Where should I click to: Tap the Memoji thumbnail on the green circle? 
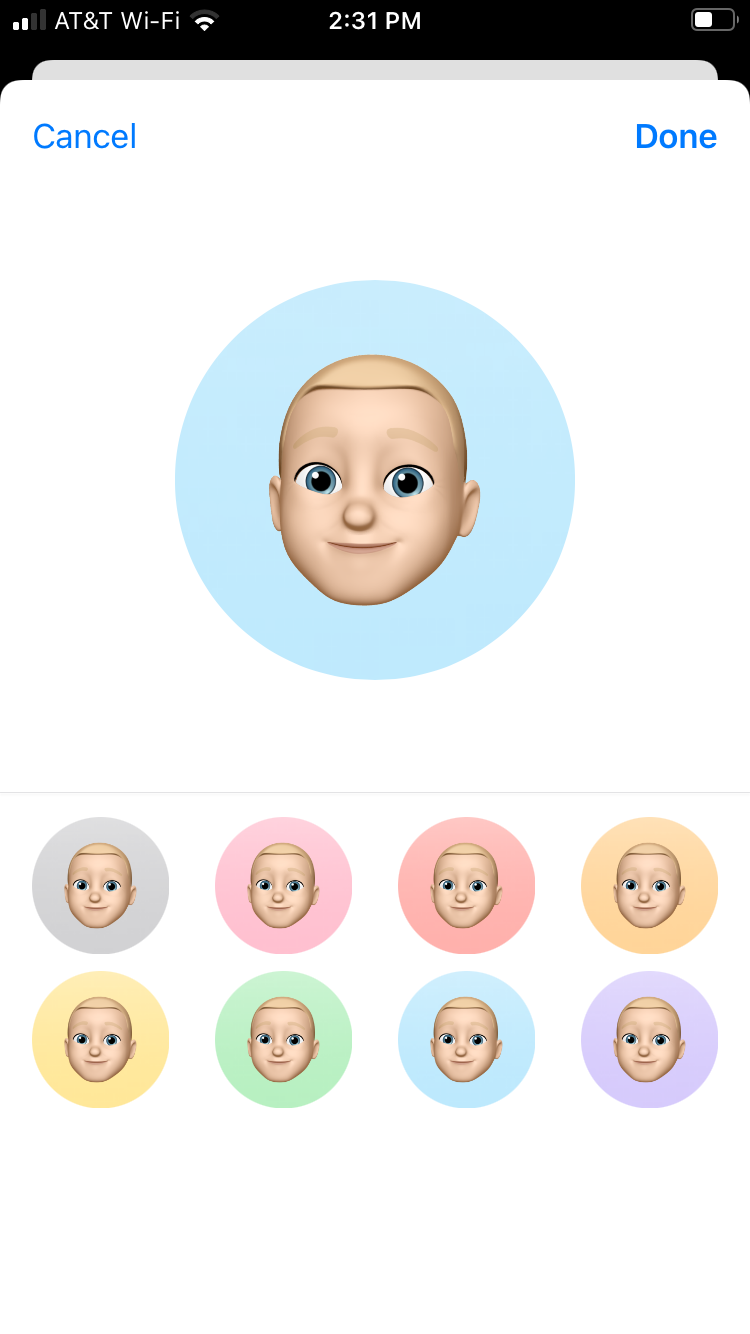tap(283, 1040)
